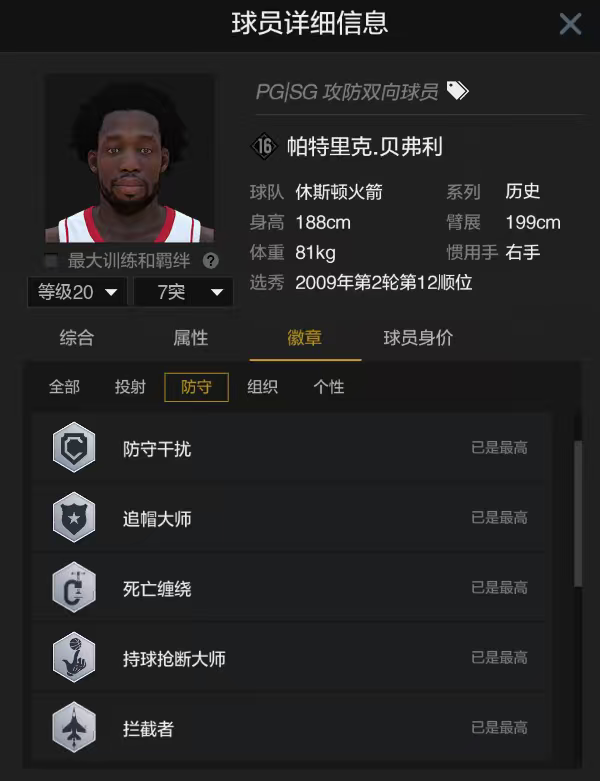Switch to the 属性 tab
Image resolution: width=600 pixels, height=781 pixels.
pyautogui.click(x=191, y=338)
